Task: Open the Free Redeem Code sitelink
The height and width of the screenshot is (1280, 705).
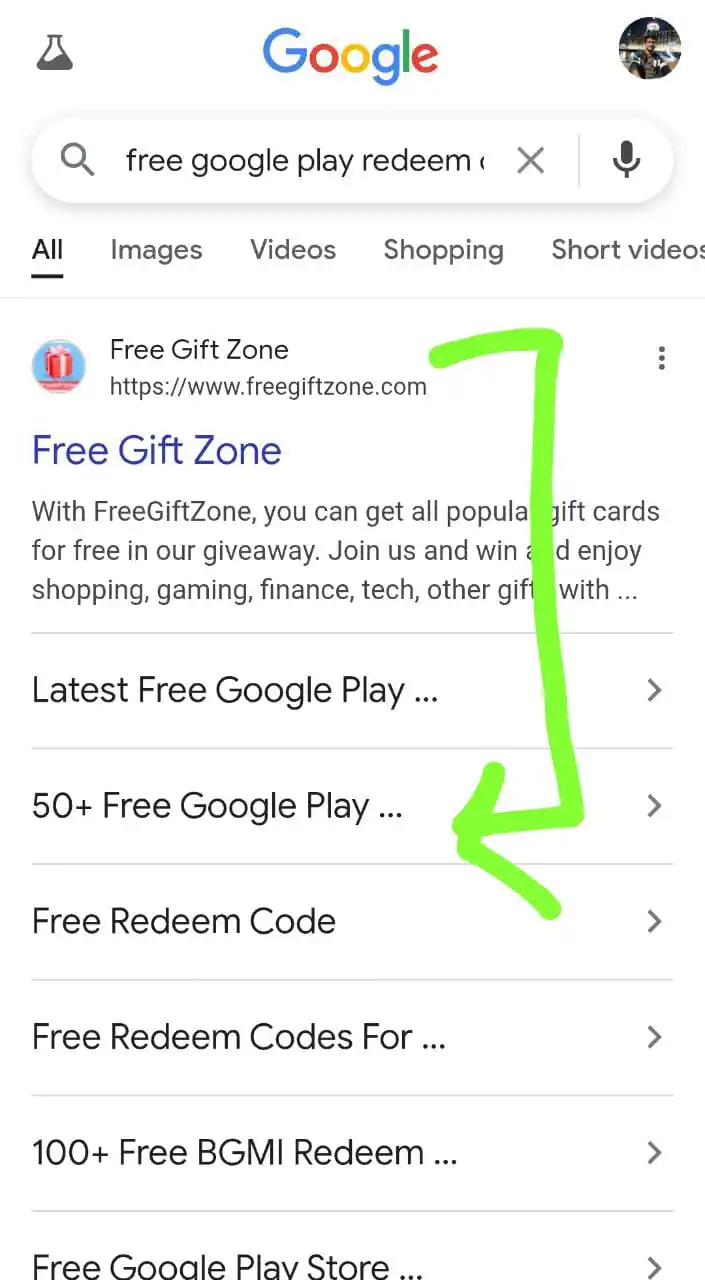Action: [x=184, y=921]
